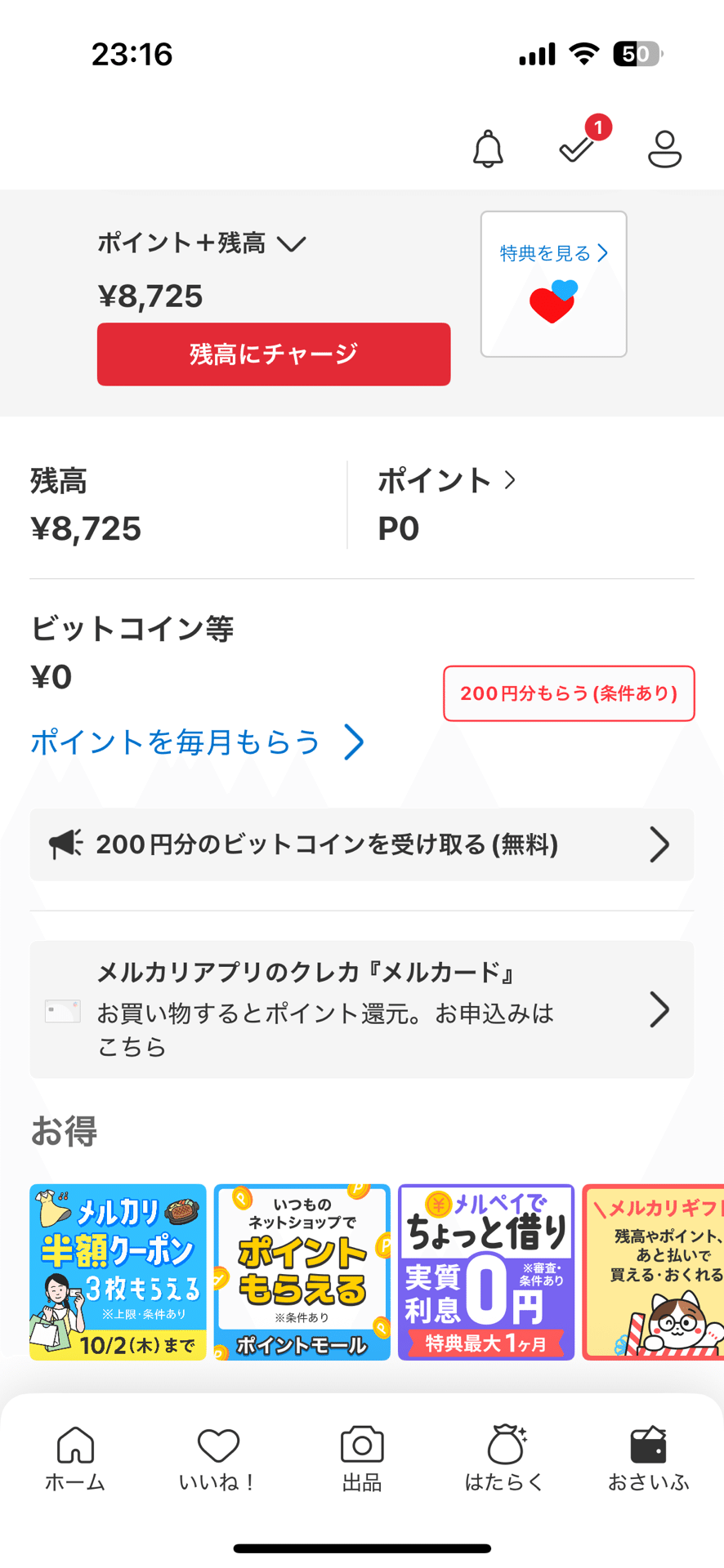Tap the メルカード credit card icon
Image resolution: width=724 pixels, height=1568 pixels.
click(62, 1009)
